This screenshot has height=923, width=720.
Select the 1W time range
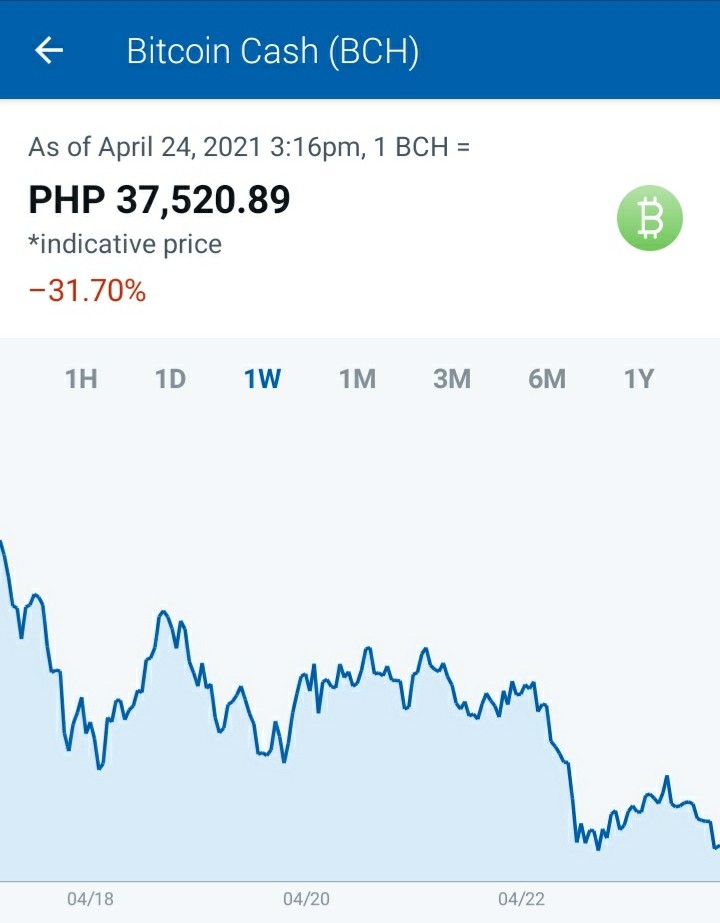click(x=263, y=379)
